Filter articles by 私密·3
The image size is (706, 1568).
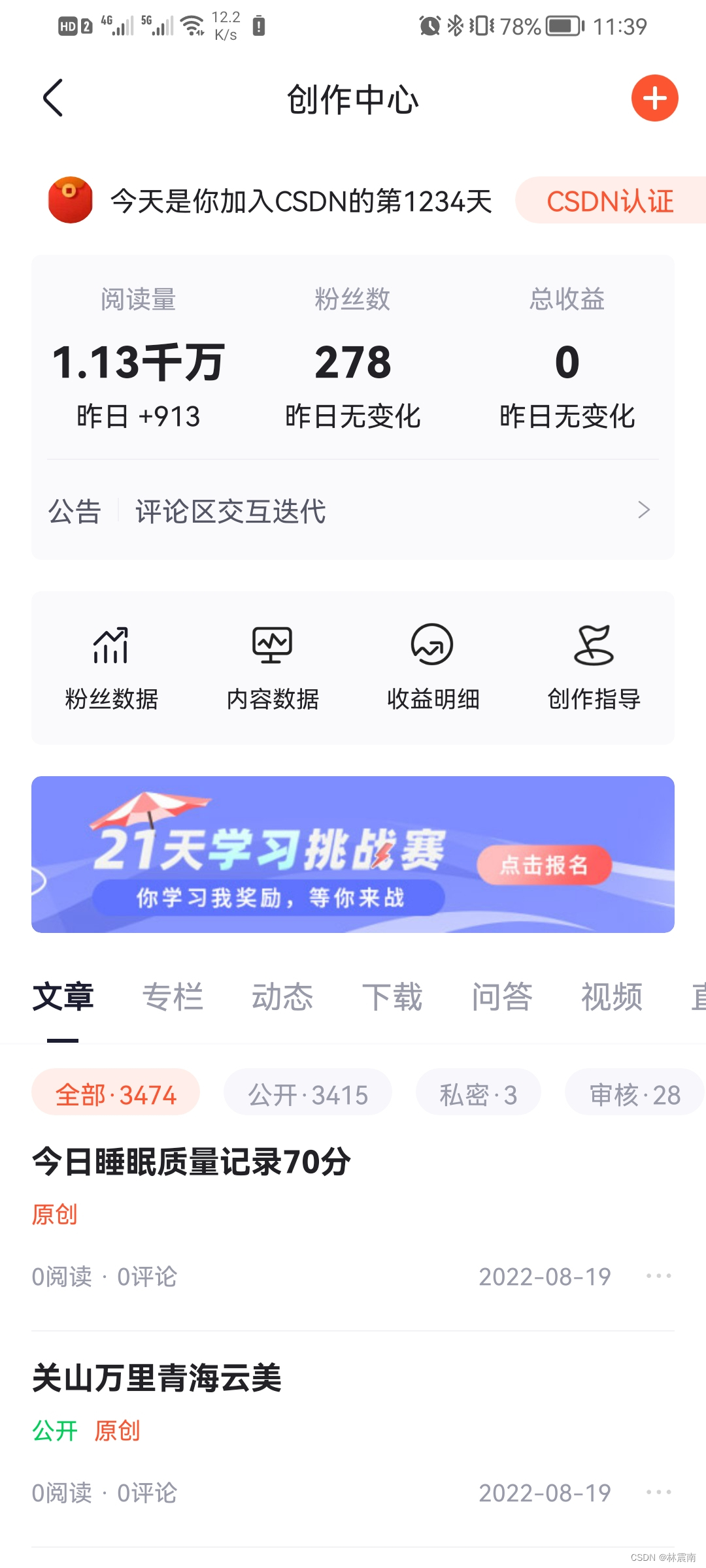(478, 1094)
